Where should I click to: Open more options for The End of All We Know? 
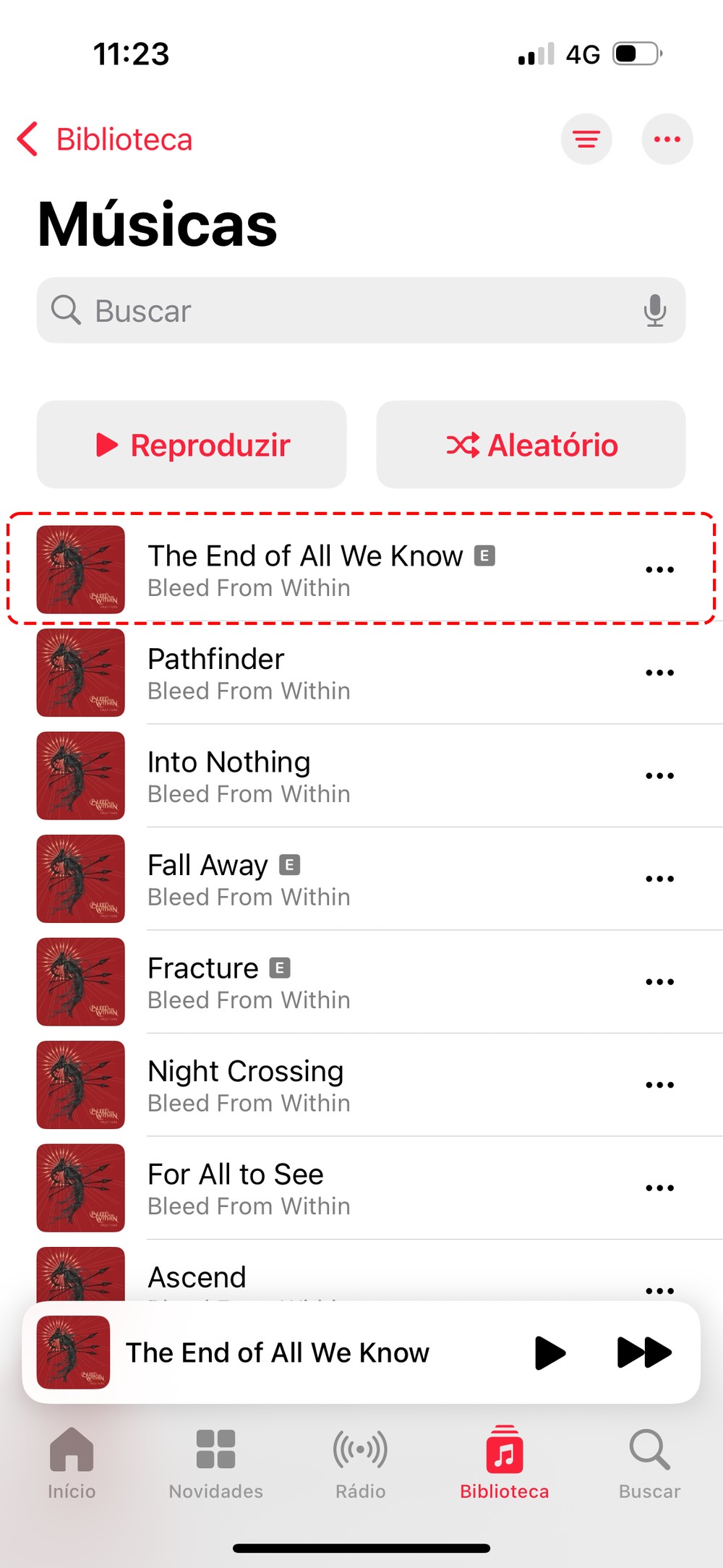tap(659, 570)
